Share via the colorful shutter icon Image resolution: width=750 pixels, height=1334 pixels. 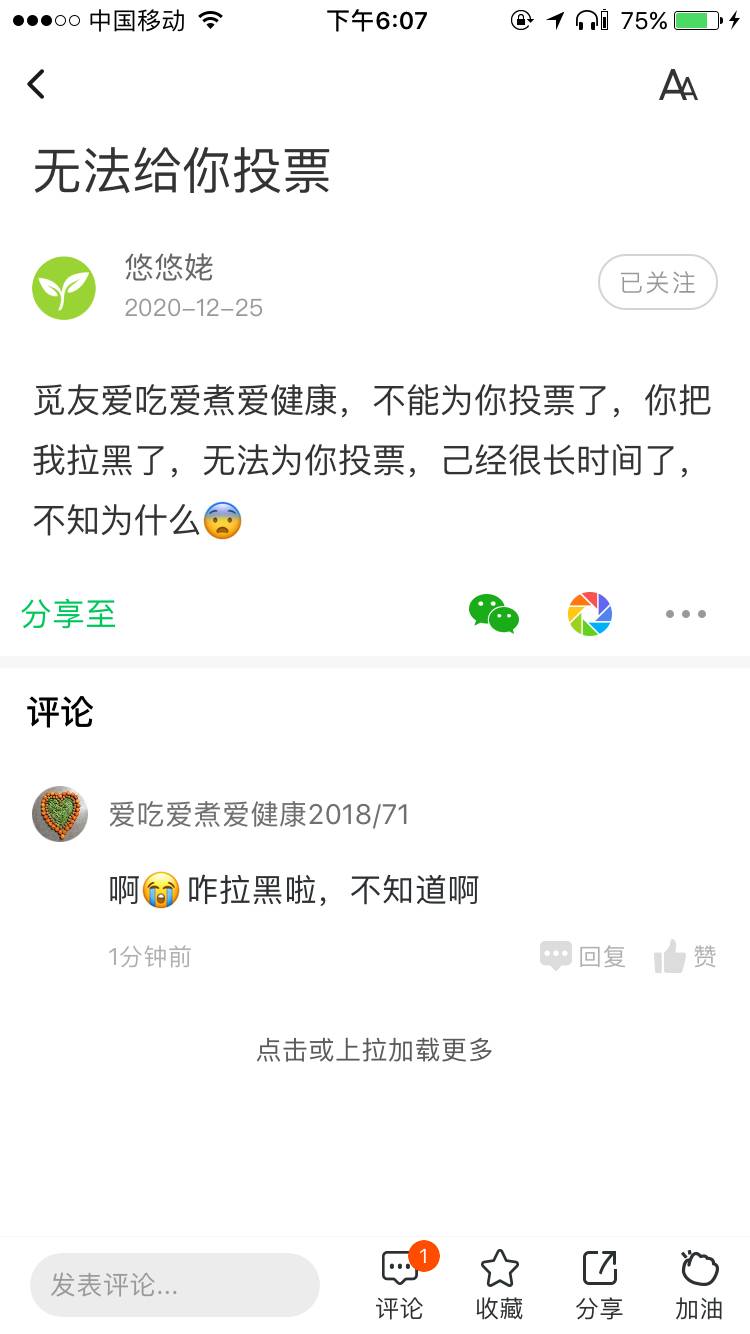point(590,614)
